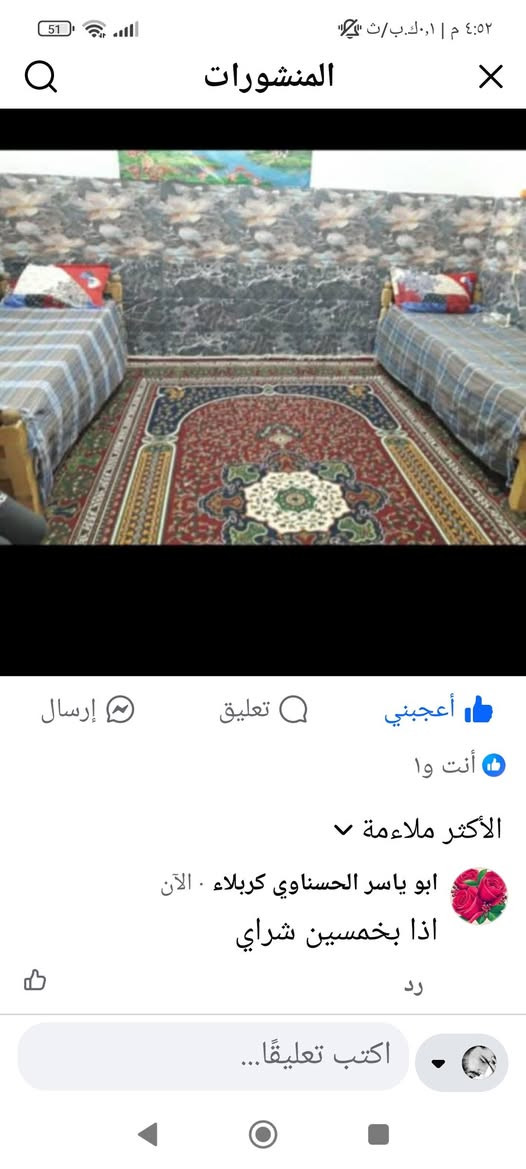
Task: Send the post via إرسال
Action: point(87,711)
